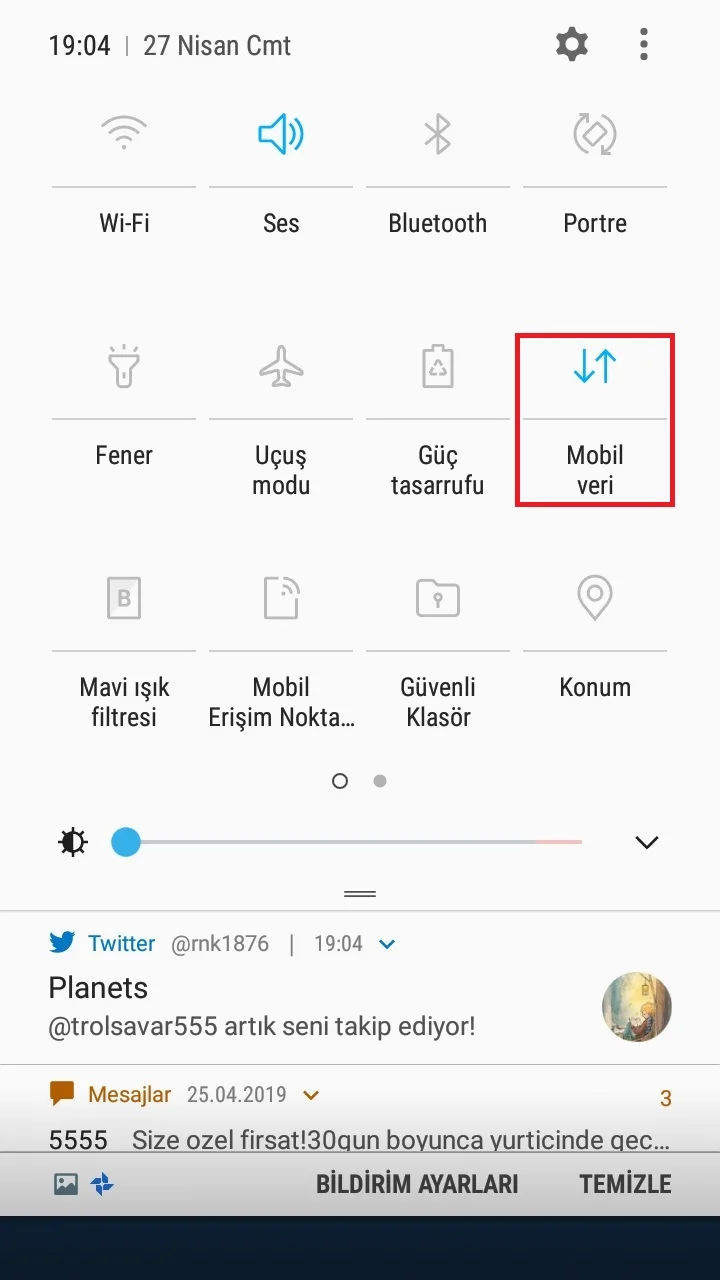Enable Mavi ışık filtresi
This screenshot has width=720, height=1280.
124,598
